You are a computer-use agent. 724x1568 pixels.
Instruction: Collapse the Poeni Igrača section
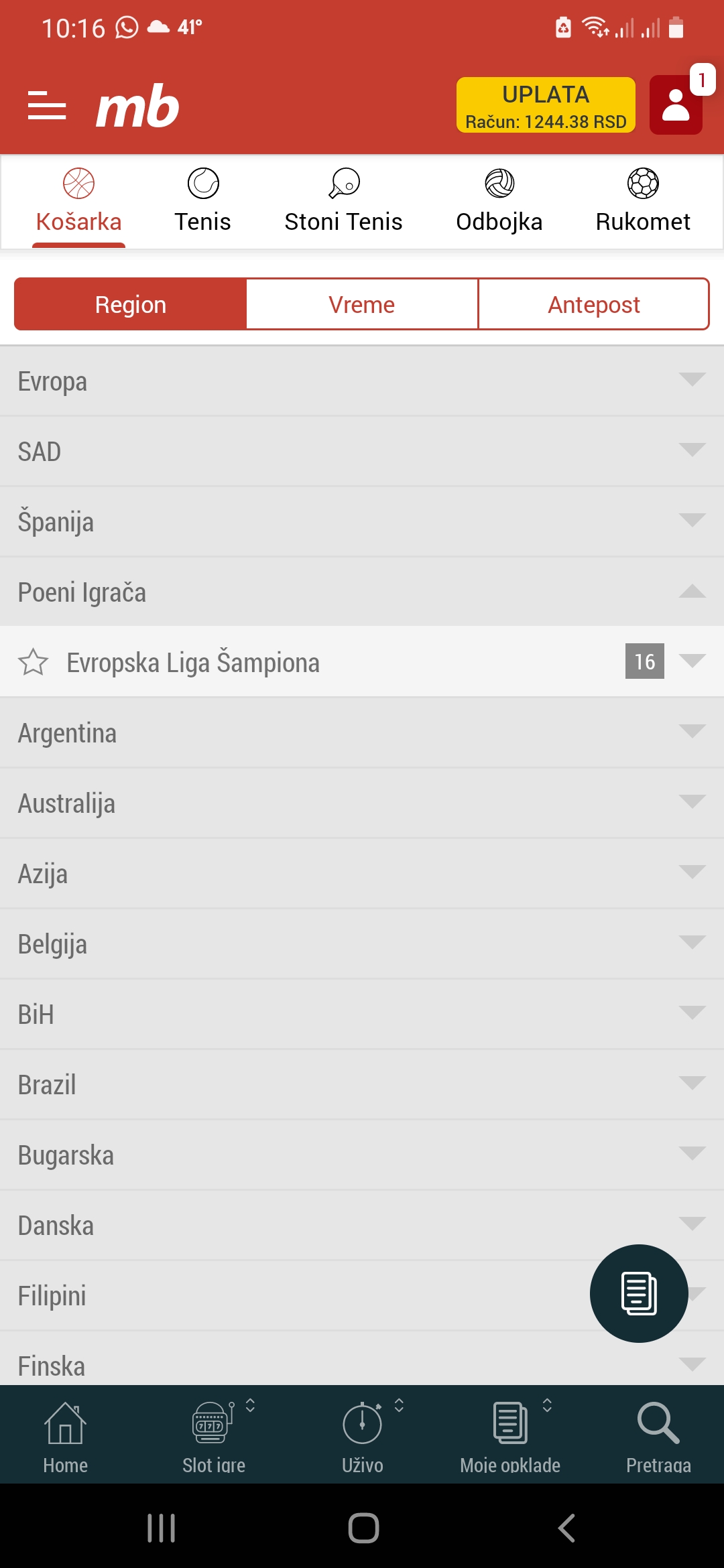(x=362, y=592)
